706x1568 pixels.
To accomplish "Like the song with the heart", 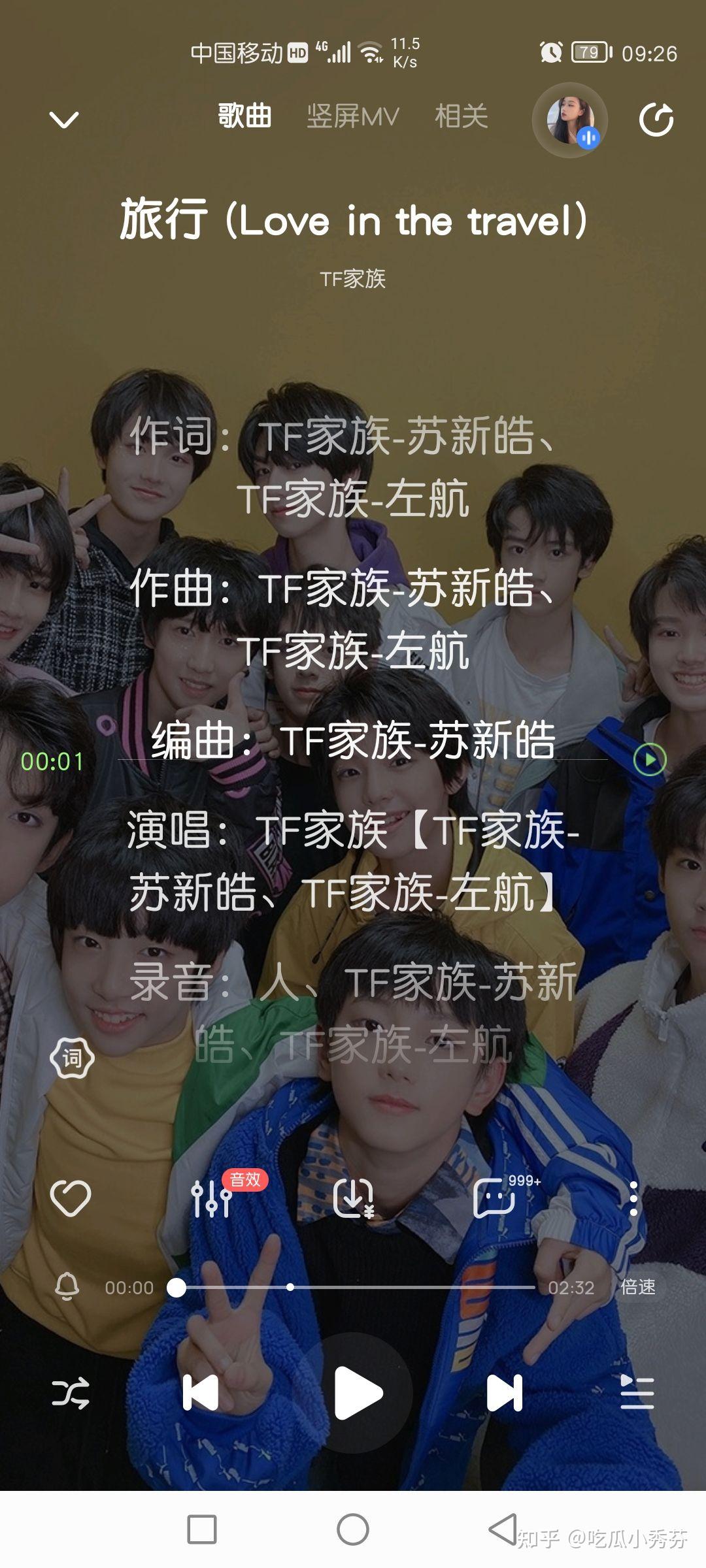I will click(71, 1198).
